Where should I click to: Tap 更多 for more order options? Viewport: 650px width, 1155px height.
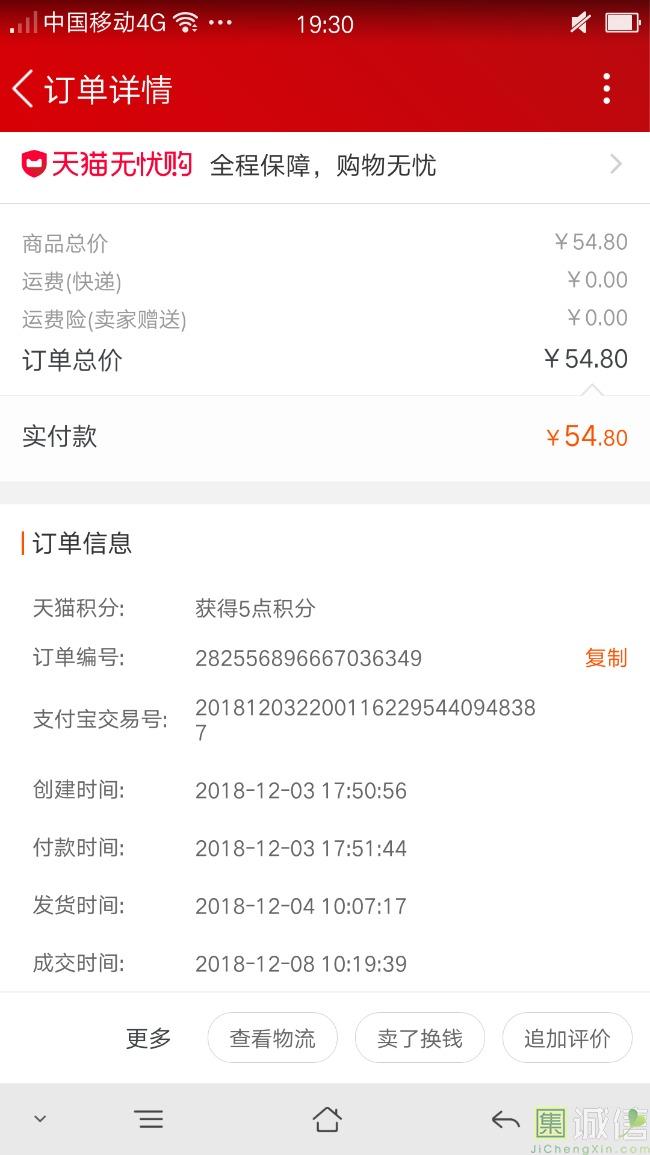[x=149, y=1038]
